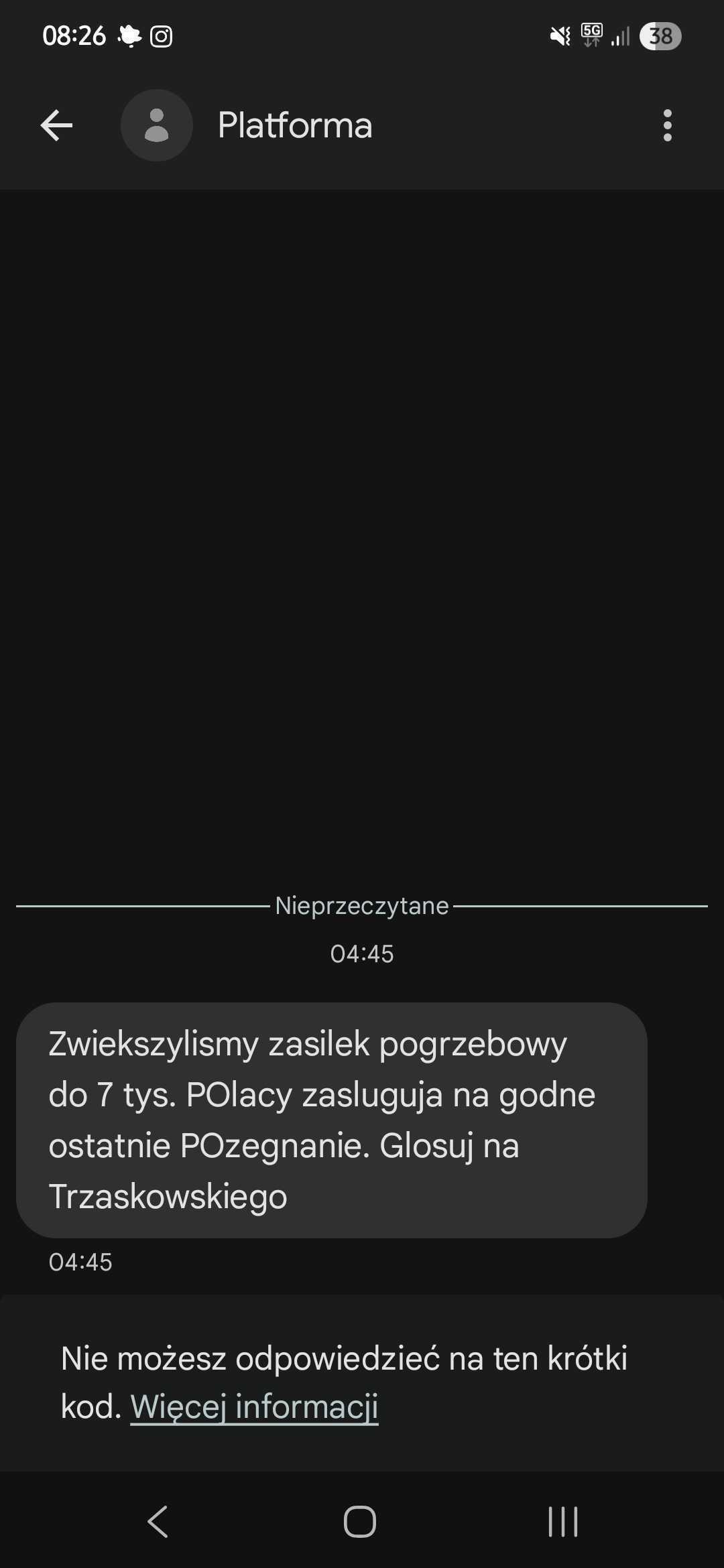Open the Więcej informacji link
Screen dimensions: 724x1568
(x=254, y=1406)
